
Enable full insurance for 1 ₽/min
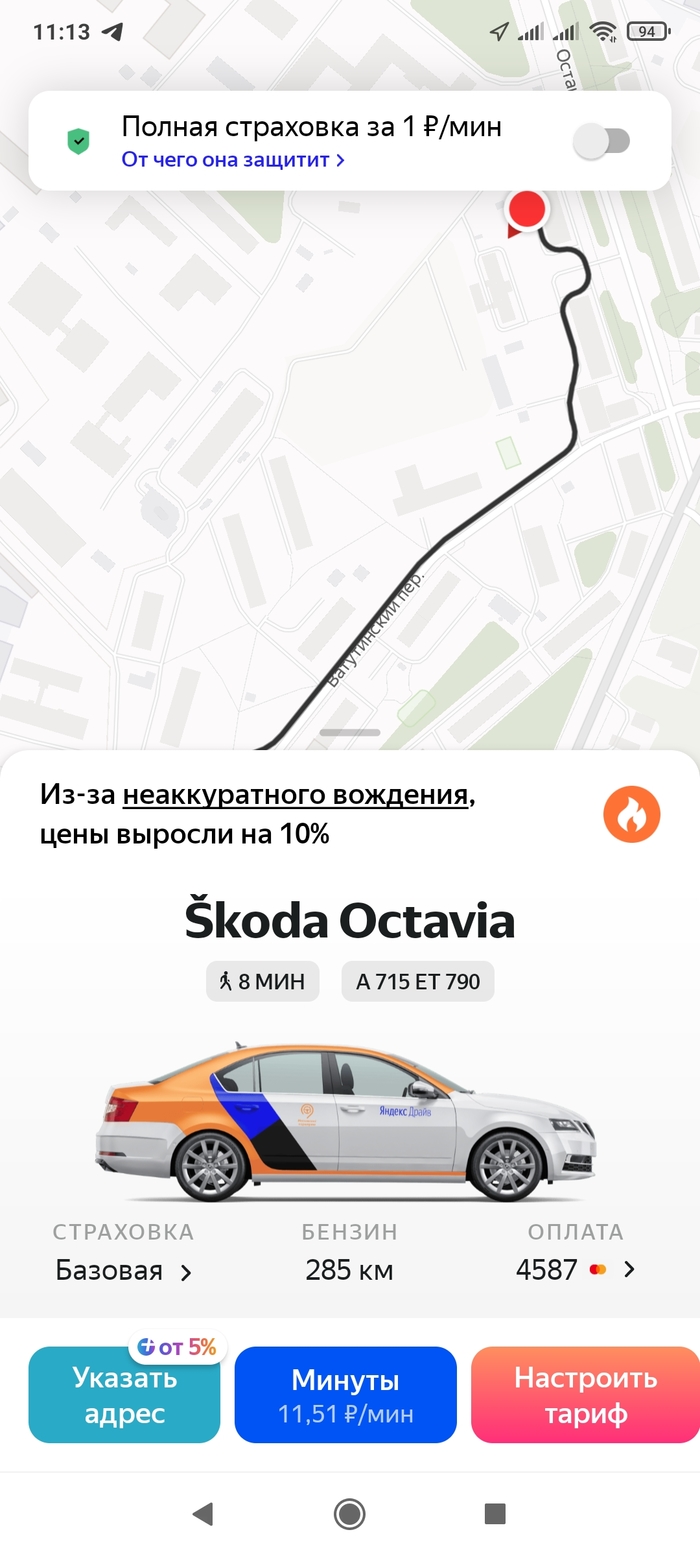[x=601, y=141]
